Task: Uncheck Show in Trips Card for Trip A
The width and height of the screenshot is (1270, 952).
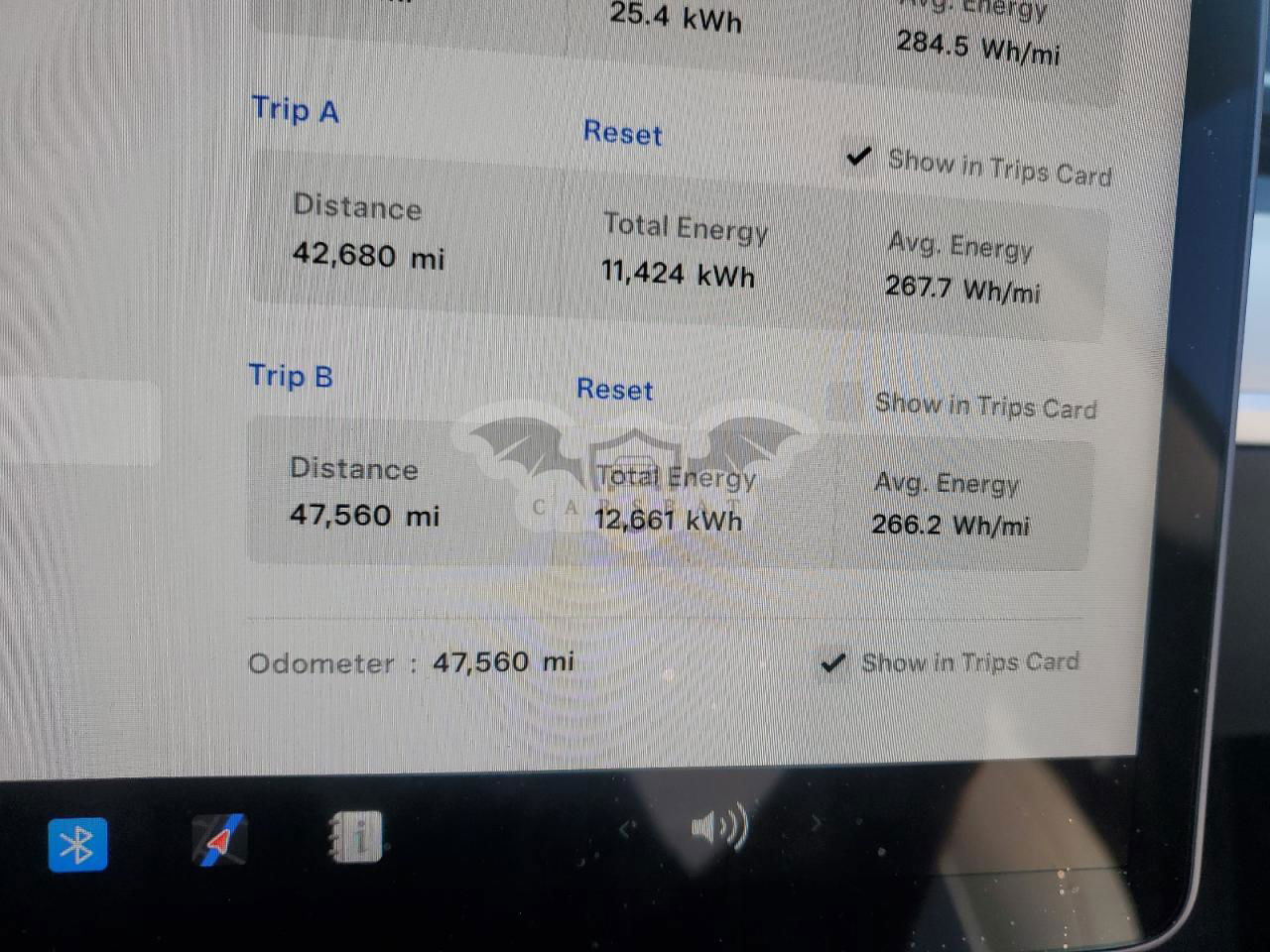Action: 859,157
